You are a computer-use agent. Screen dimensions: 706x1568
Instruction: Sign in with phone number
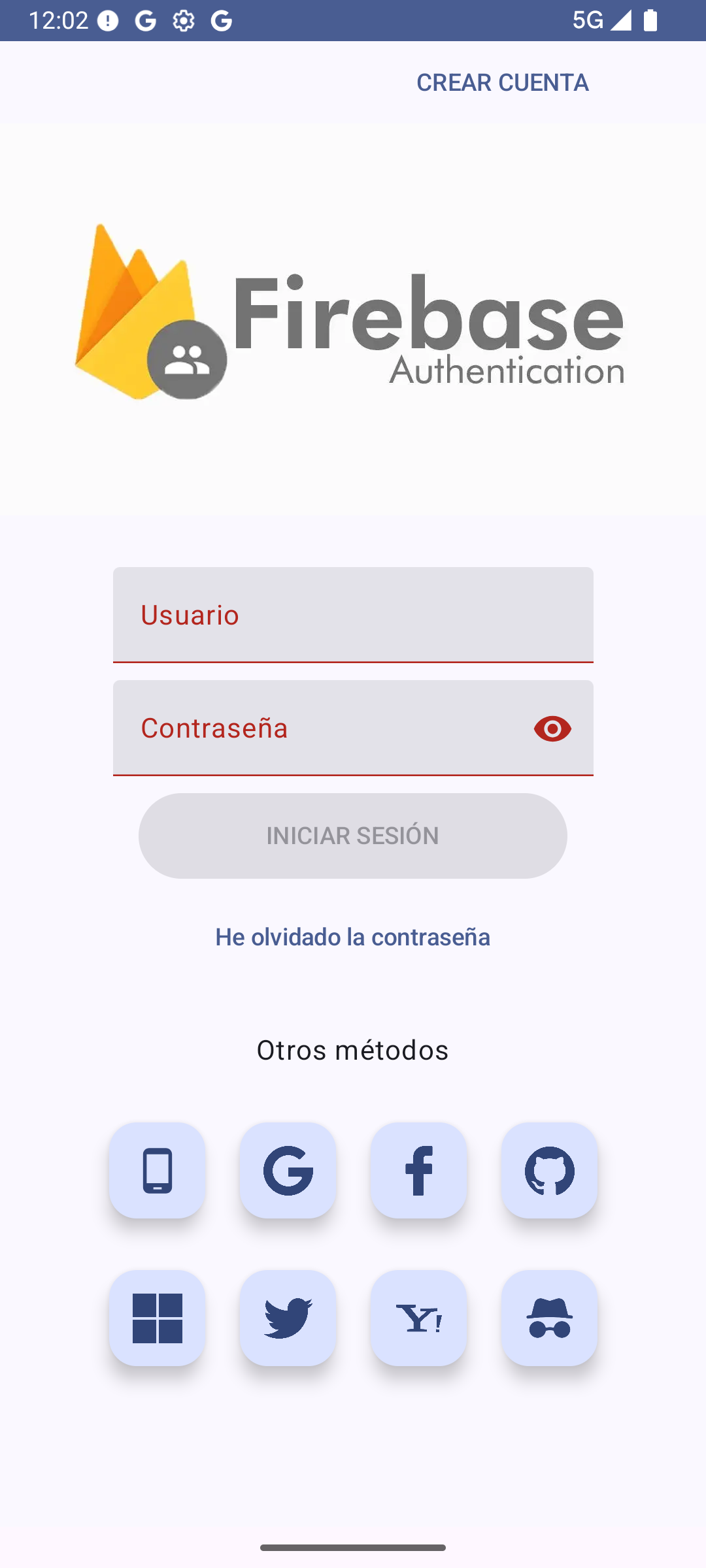click(x=158, y=1170)
